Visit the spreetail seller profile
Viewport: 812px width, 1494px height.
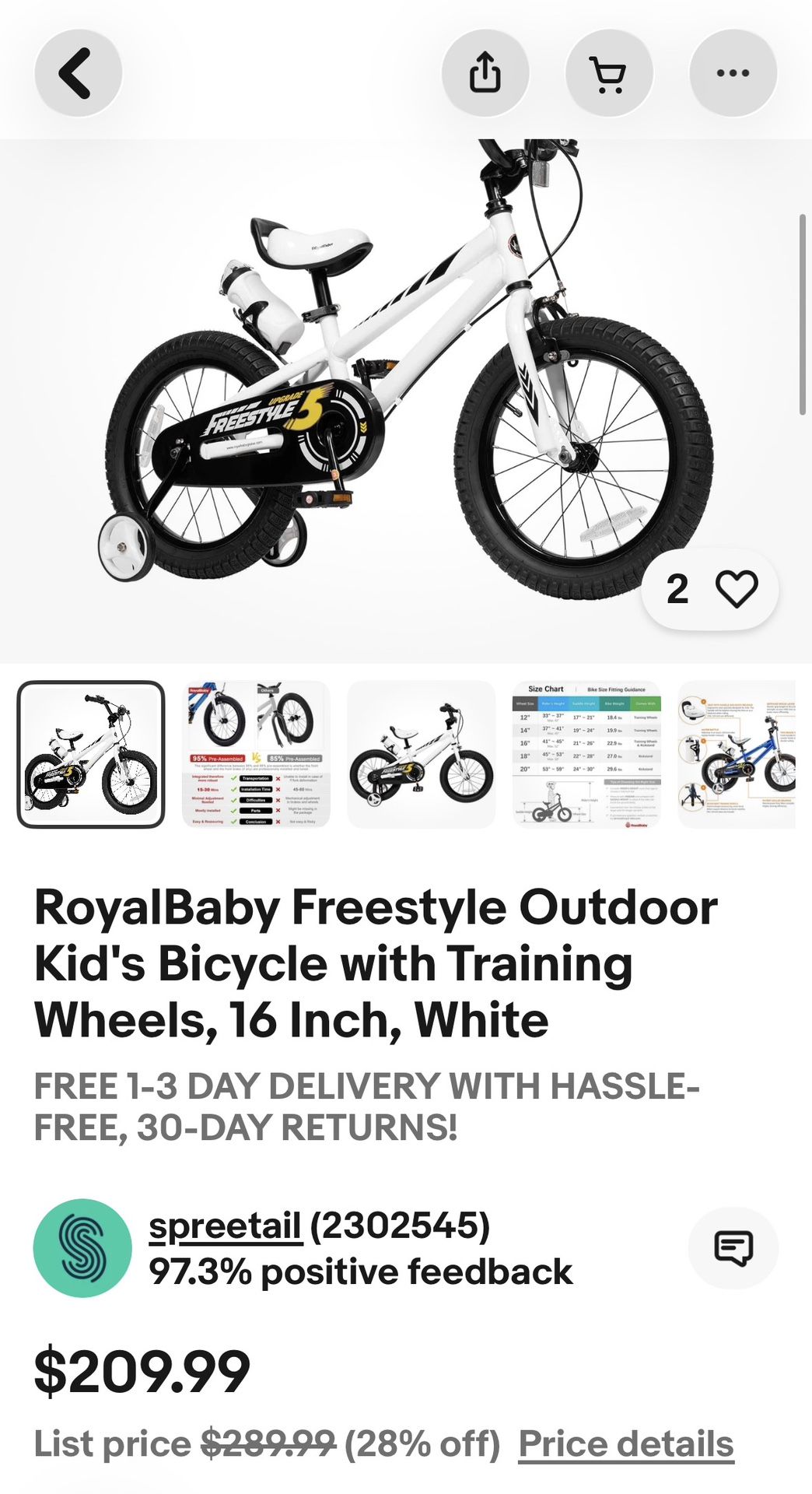click(x=225, y=1226)
